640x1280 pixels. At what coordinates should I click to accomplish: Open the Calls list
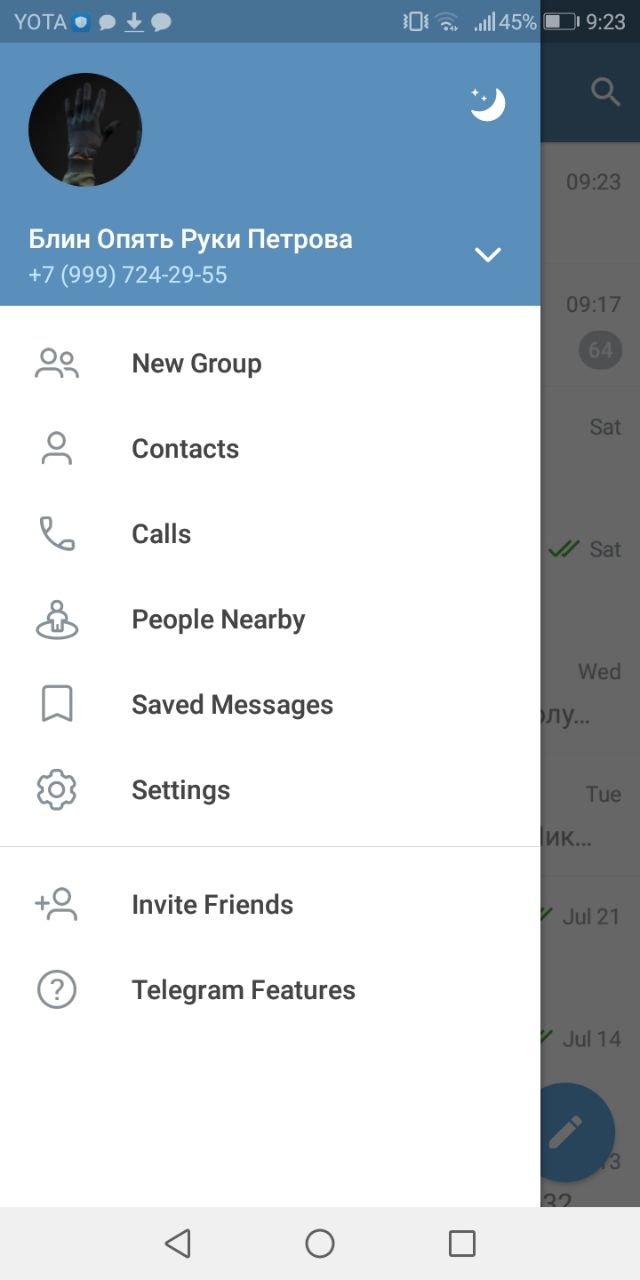(270, 534)
